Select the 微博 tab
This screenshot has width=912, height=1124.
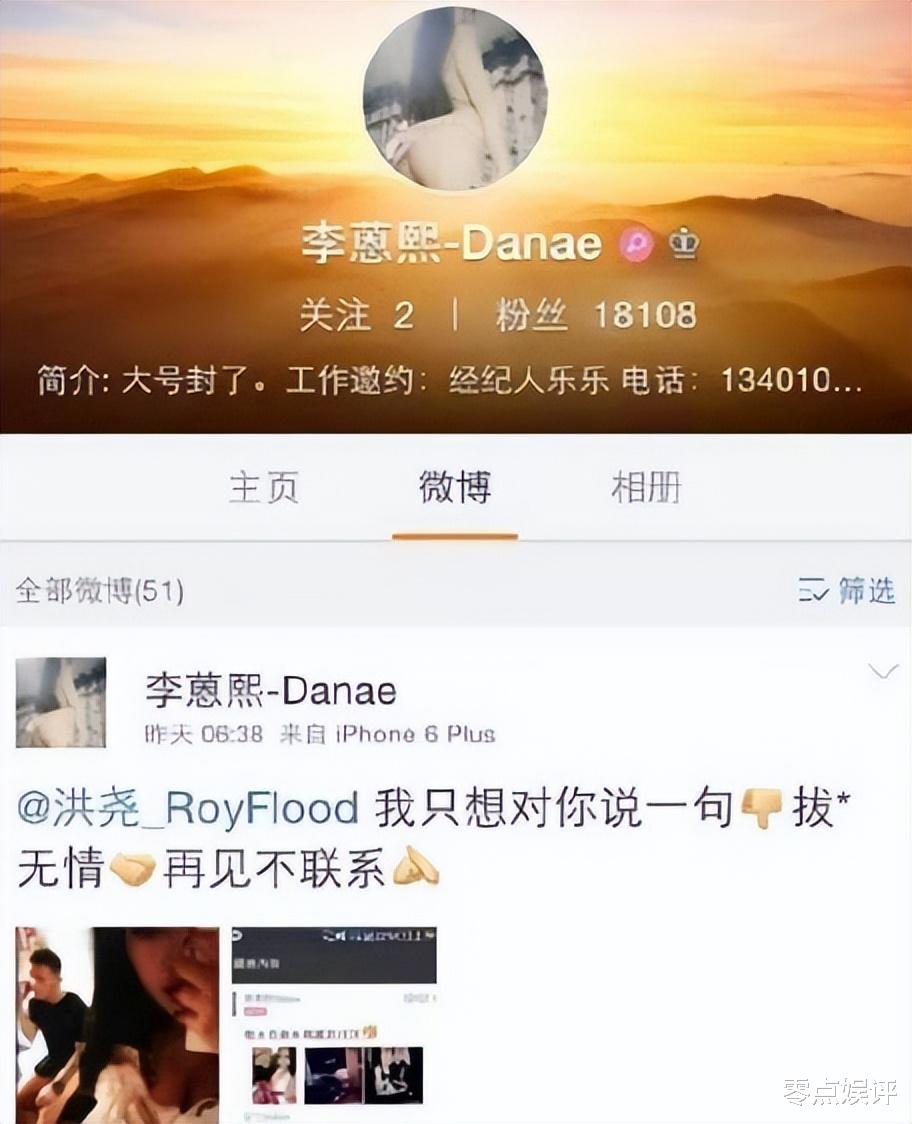point(454,488)
